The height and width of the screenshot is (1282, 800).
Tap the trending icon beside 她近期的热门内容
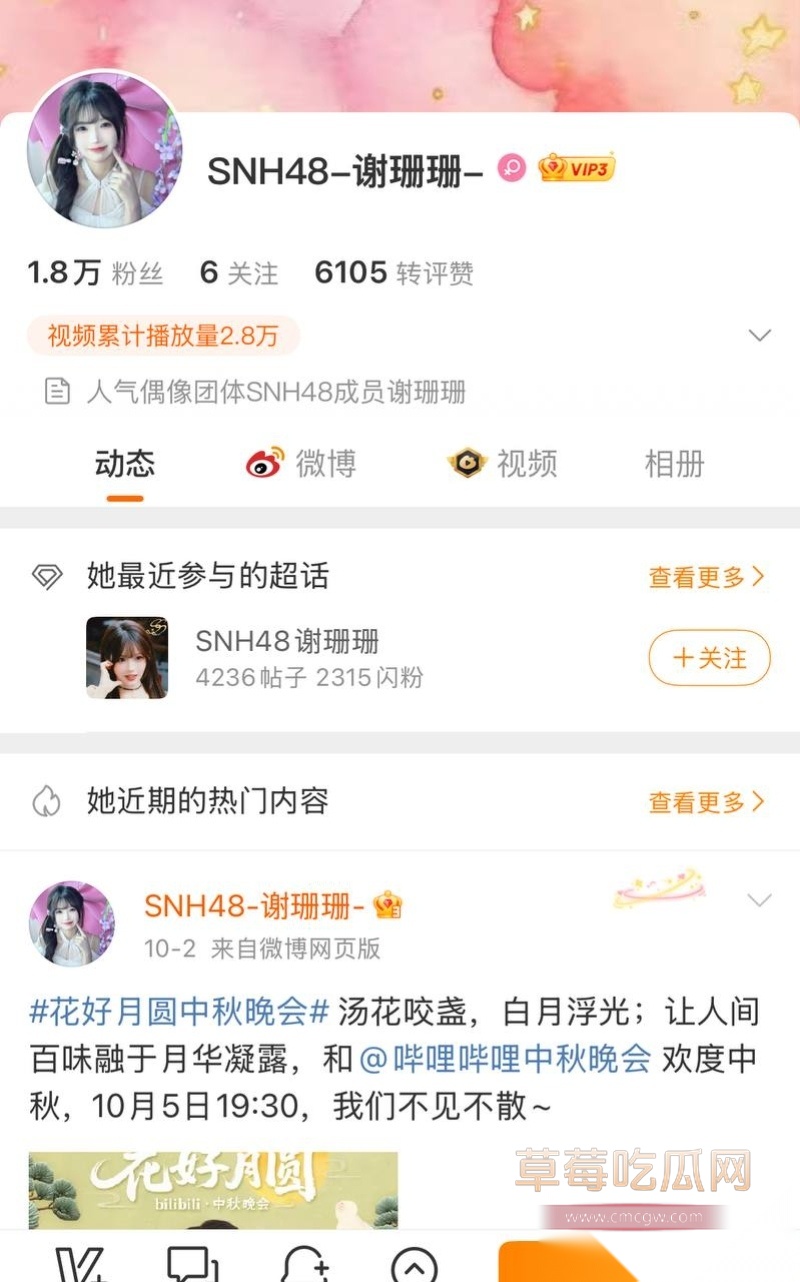coord(44,802)
